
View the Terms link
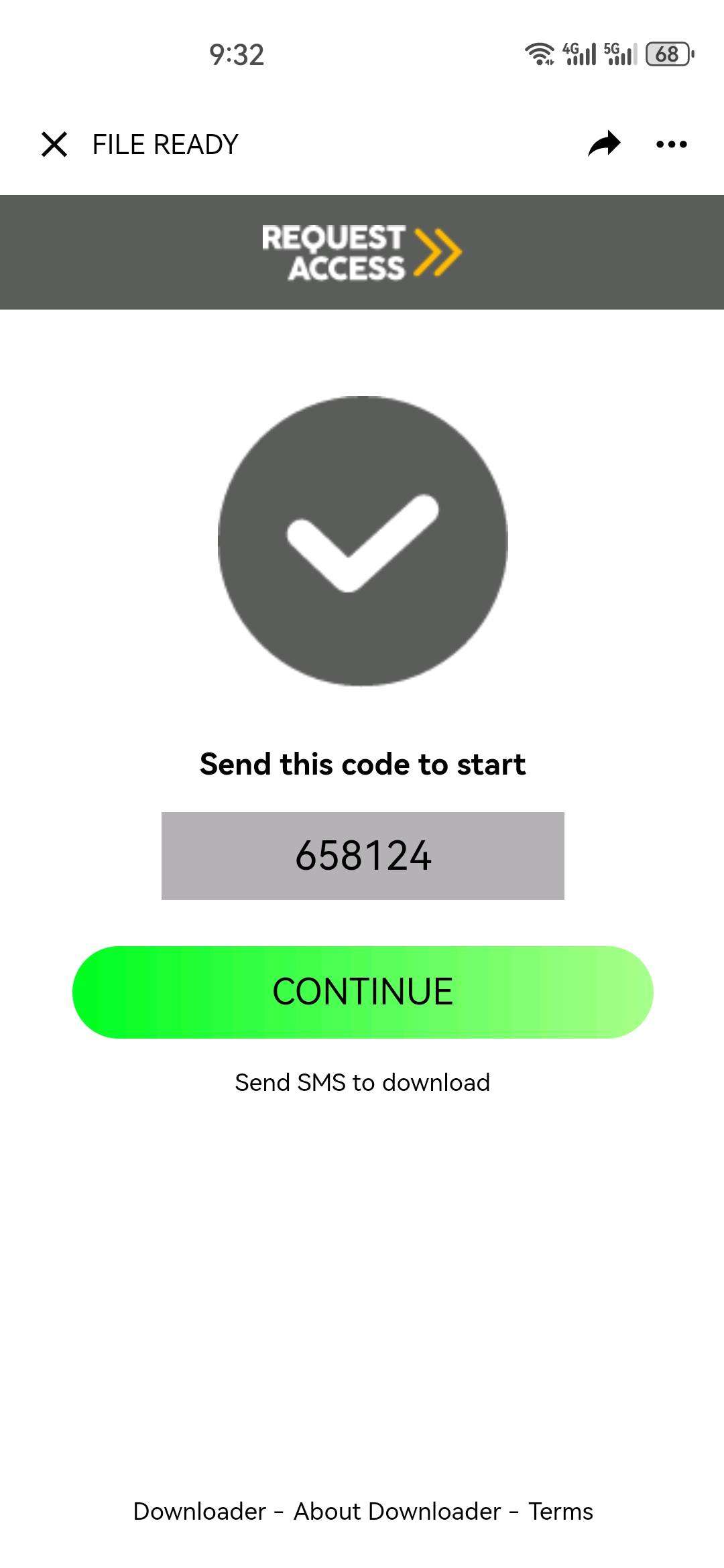560,1511
